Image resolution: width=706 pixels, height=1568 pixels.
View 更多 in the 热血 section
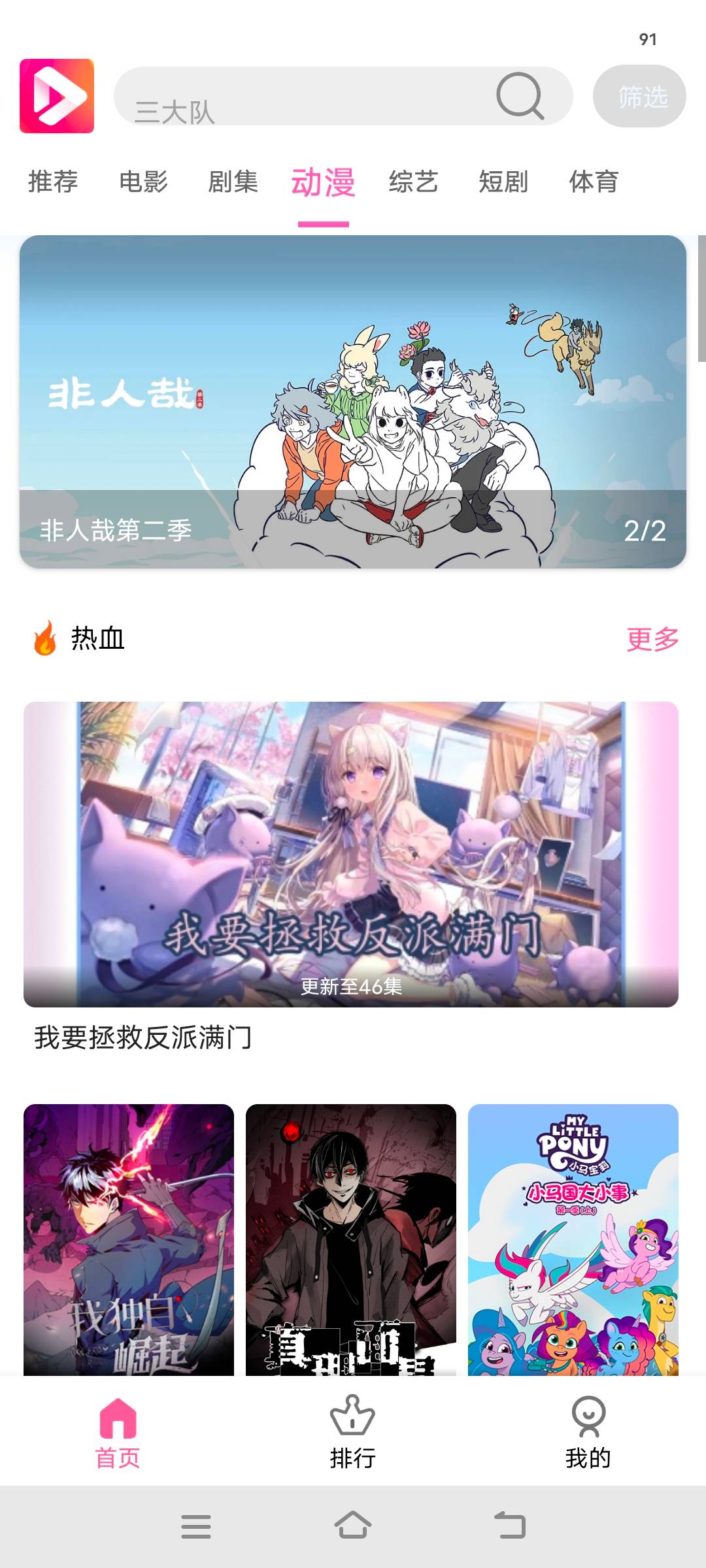pos(652,639)
